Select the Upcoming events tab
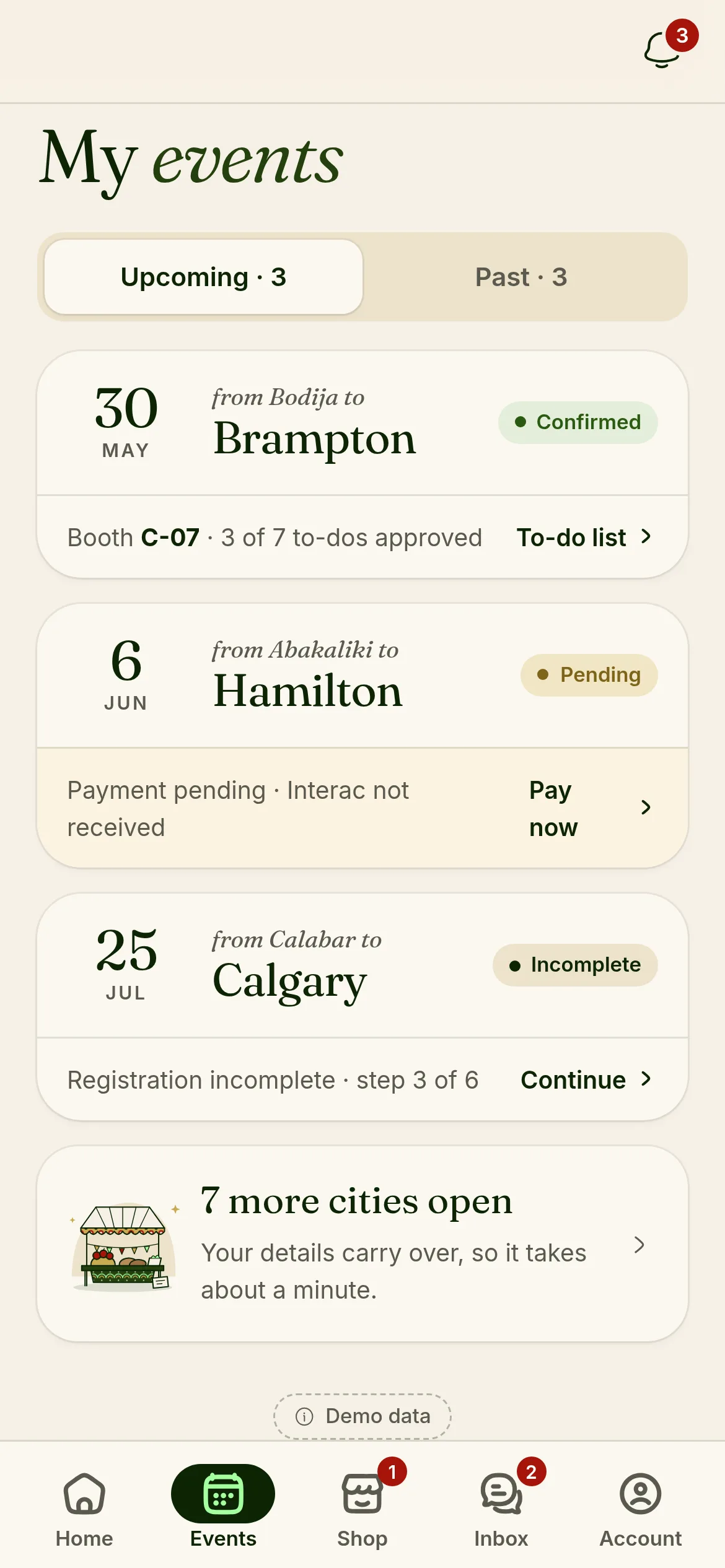The width and height of the screenshot is (725, 1568). tap(203, 277)
